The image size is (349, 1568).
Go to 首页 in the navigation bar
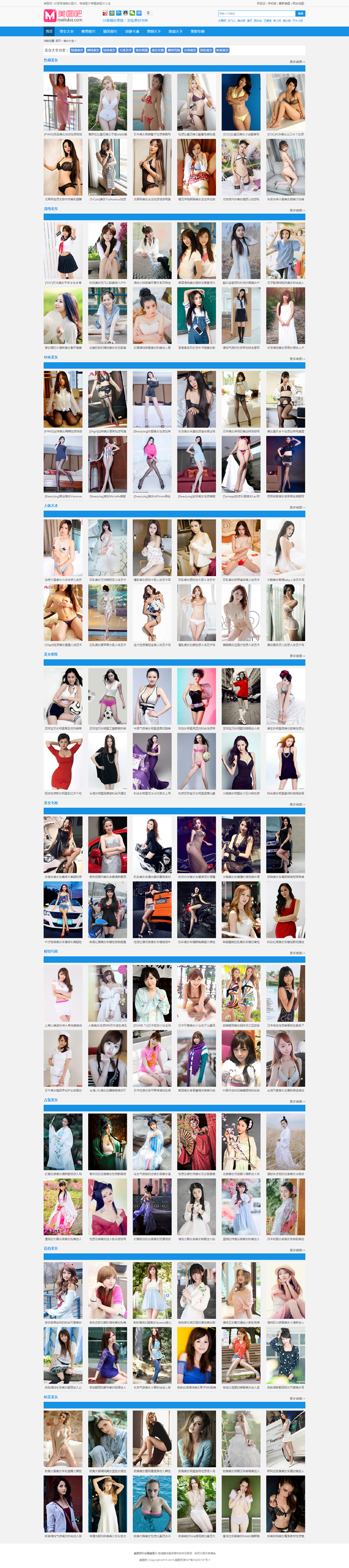49,31
